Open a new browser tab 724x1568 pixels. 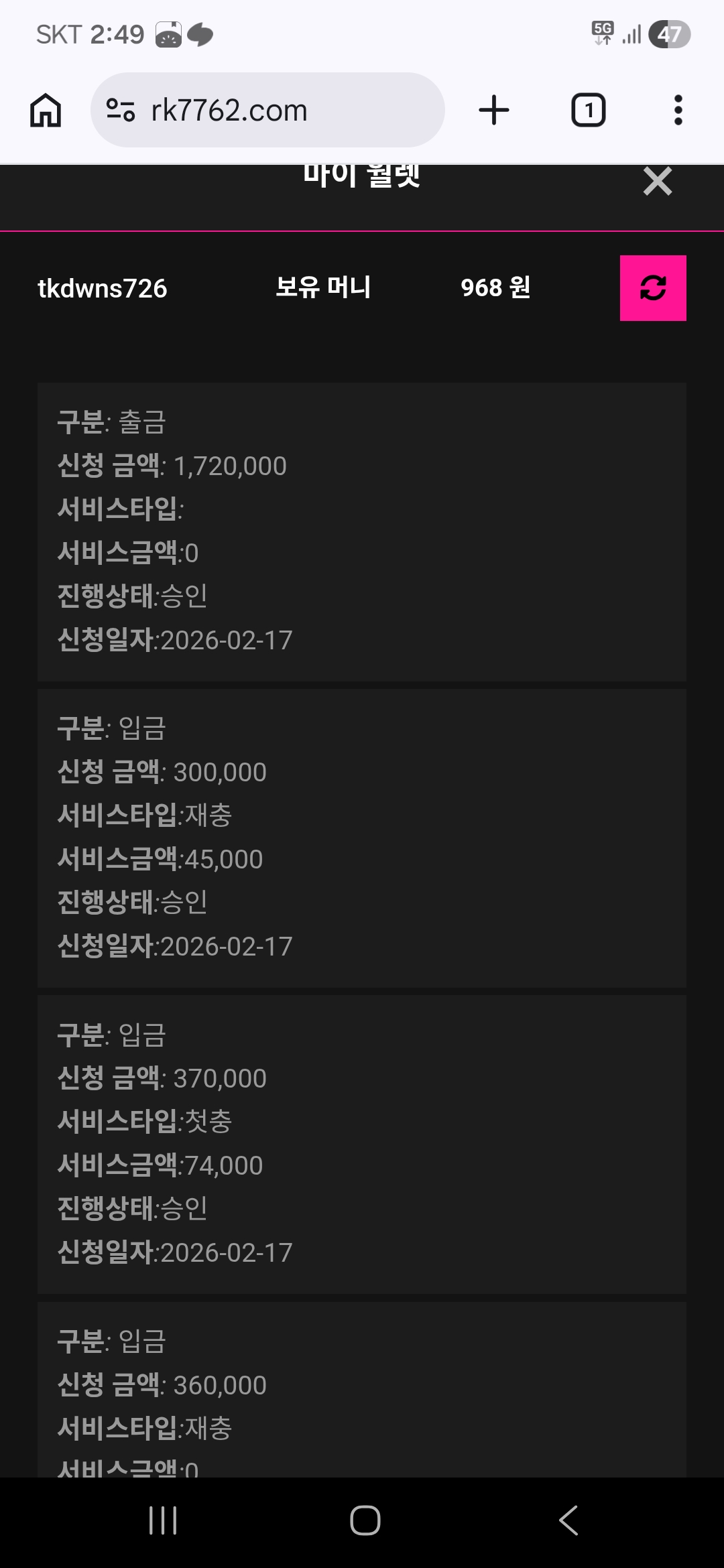(x=494, y=110)
